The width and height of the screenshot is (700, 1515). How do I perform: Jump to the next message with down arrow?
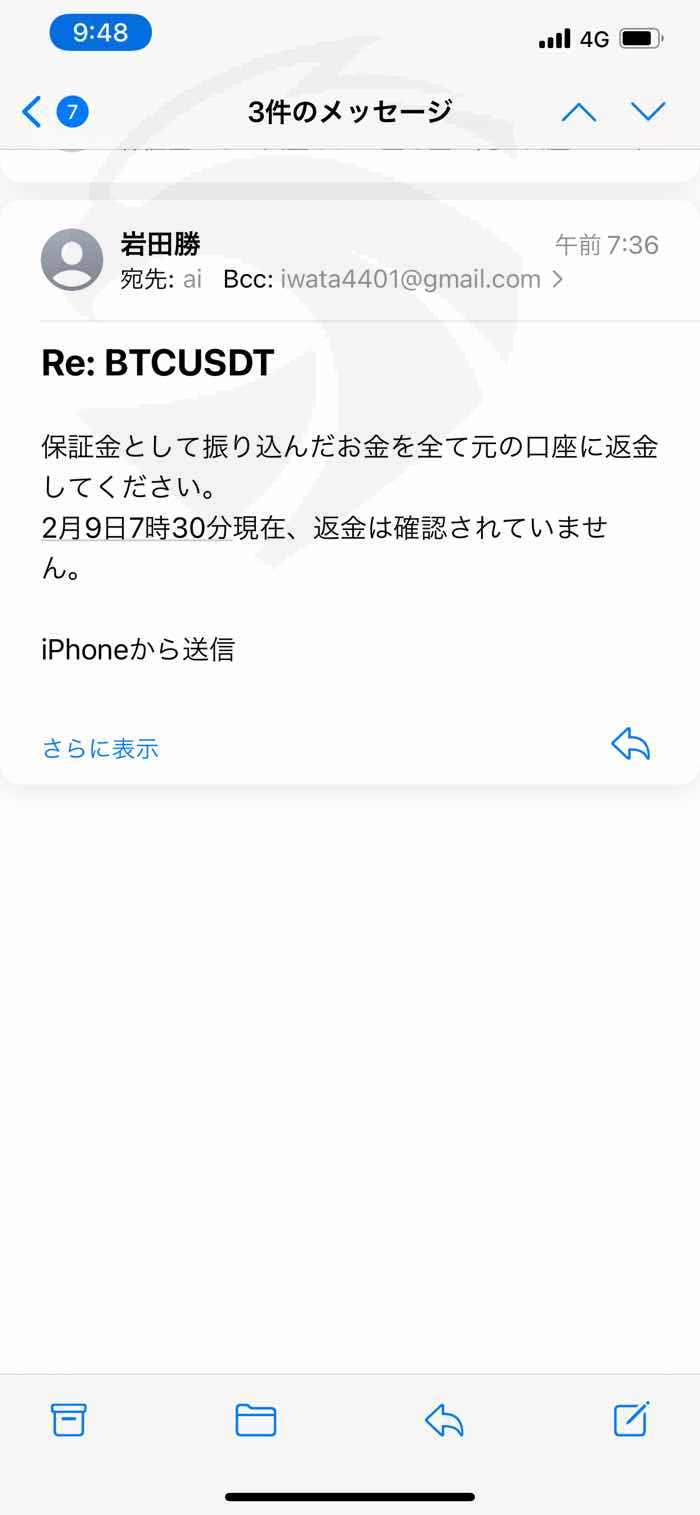[x=648, y=111]
